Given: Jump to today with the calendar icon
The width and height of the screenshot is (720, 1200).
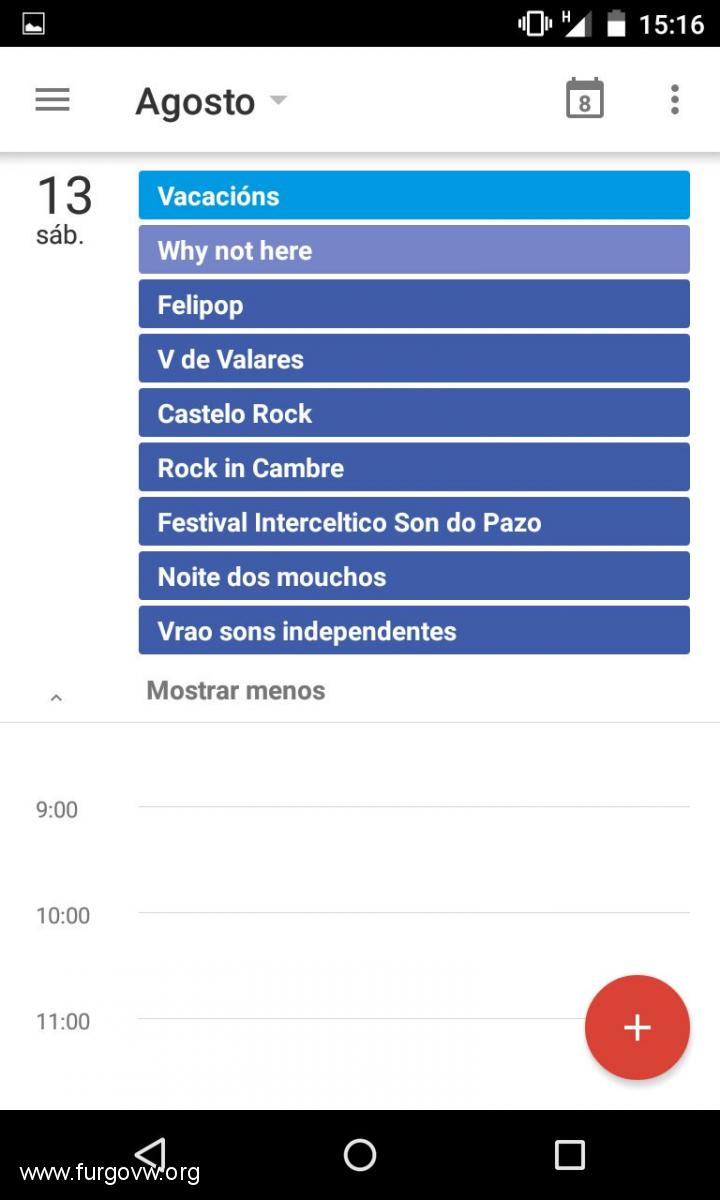Looking at the screenshot, I should [585, 99].
